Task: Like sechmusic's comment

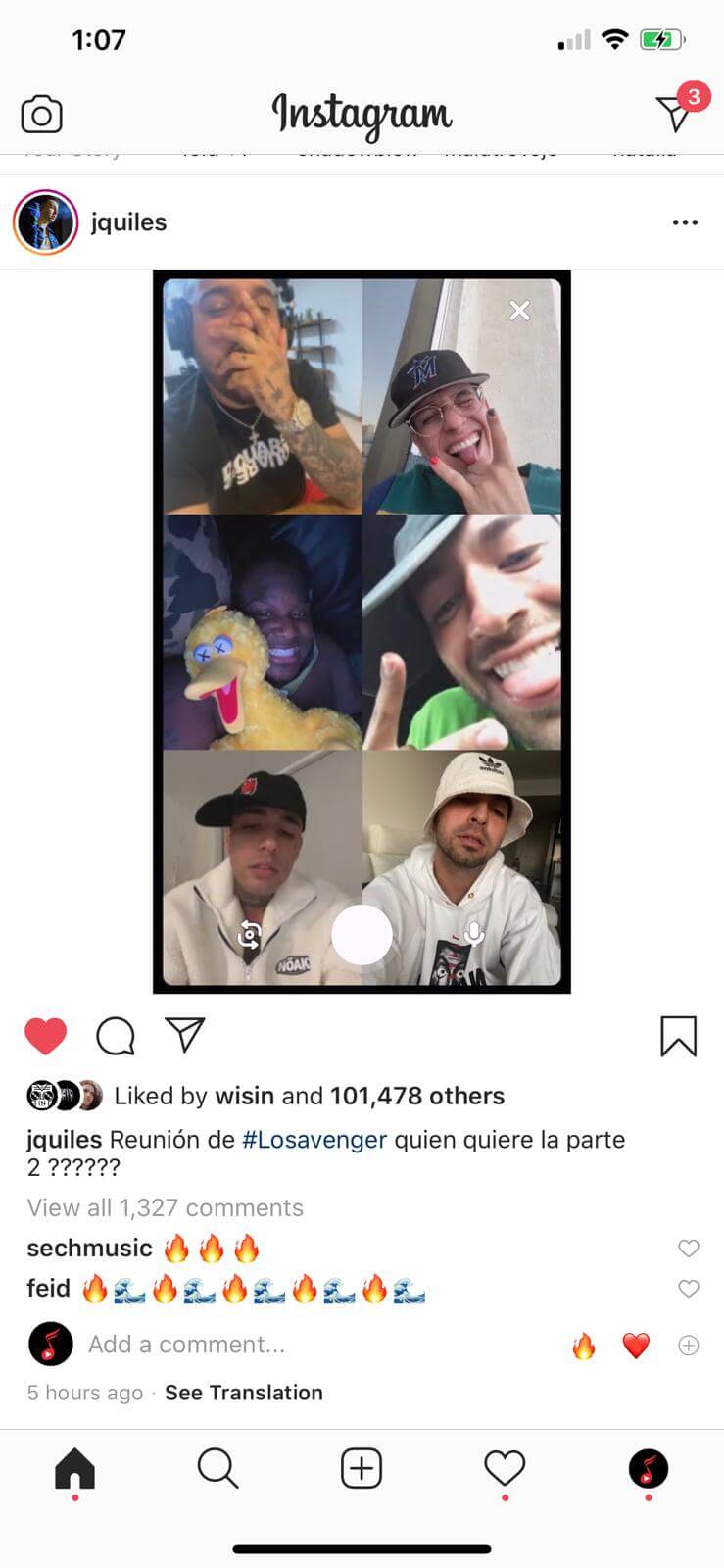Action: pyautogui.click(x=689, y=1248)
